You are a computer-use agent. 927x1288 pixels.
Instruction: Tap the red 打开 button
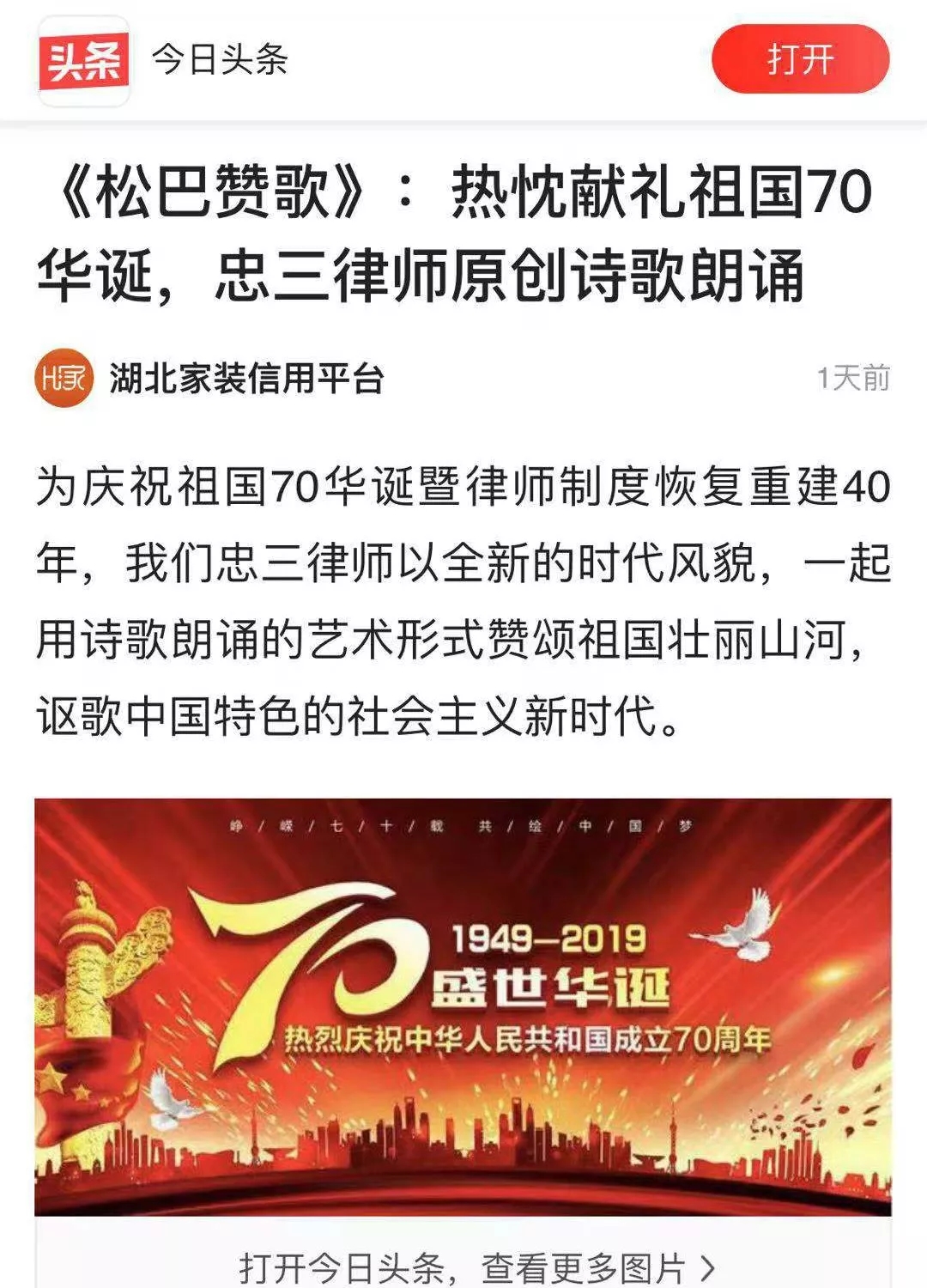800,59
